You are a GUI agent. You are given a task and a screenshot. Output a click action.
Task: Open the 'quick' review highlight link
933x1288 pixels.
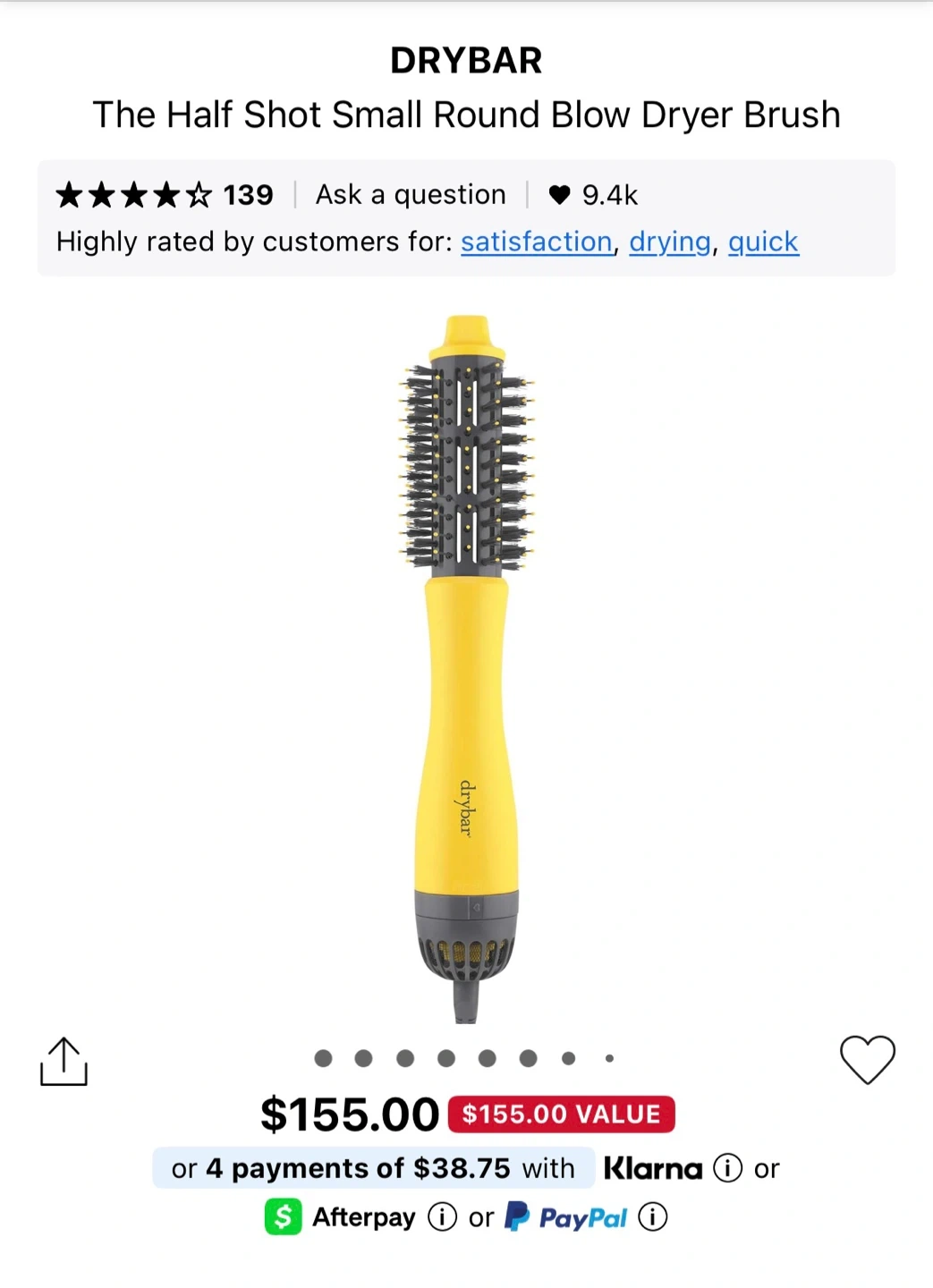click(x=763, y=241)
